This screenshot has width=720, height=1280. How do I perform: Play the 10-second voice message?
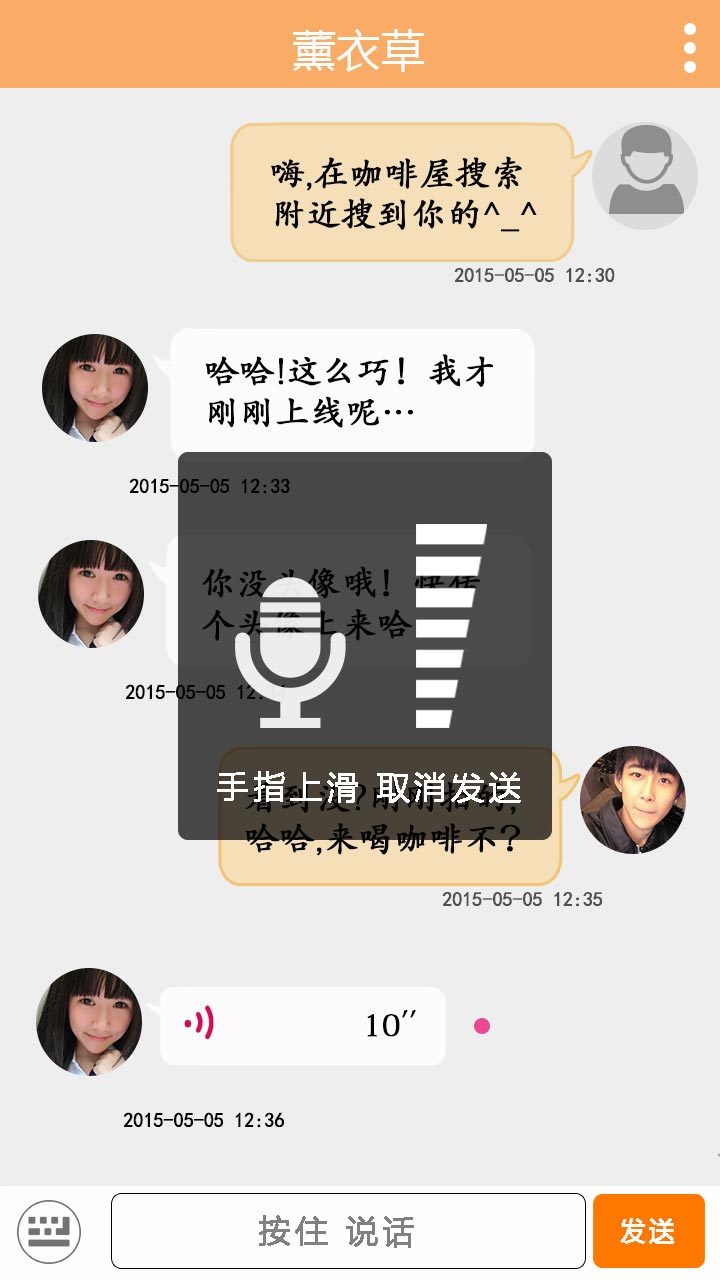click(302, 1025)
